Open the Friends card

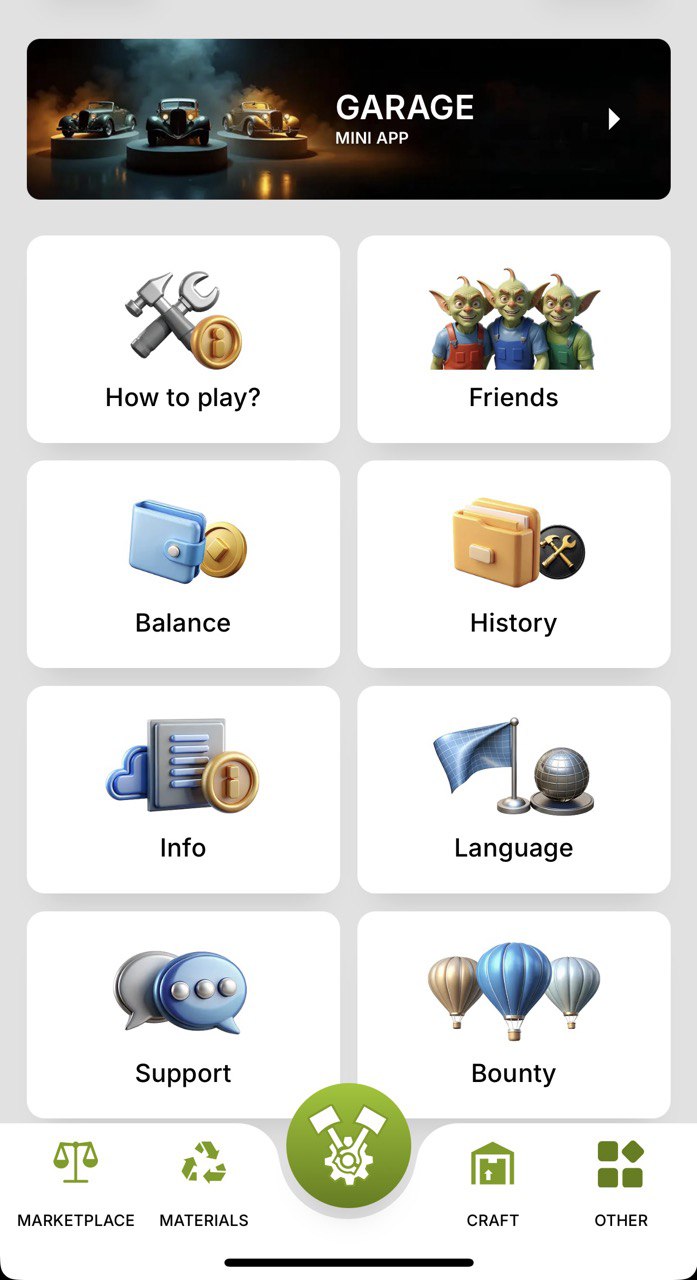514,339
